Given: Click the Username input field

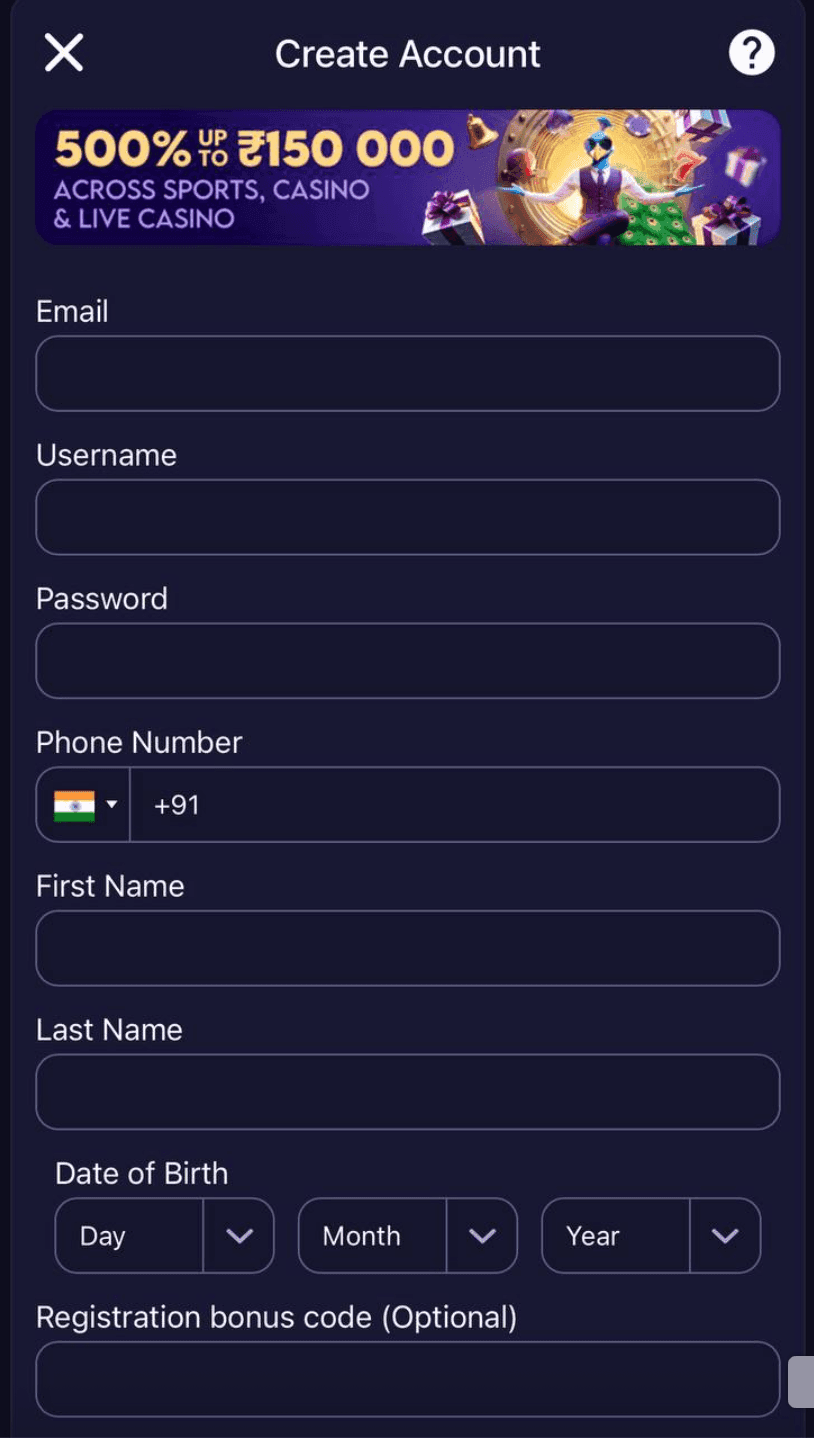Looking at the screenshot, I should click(x=407, y=517).
